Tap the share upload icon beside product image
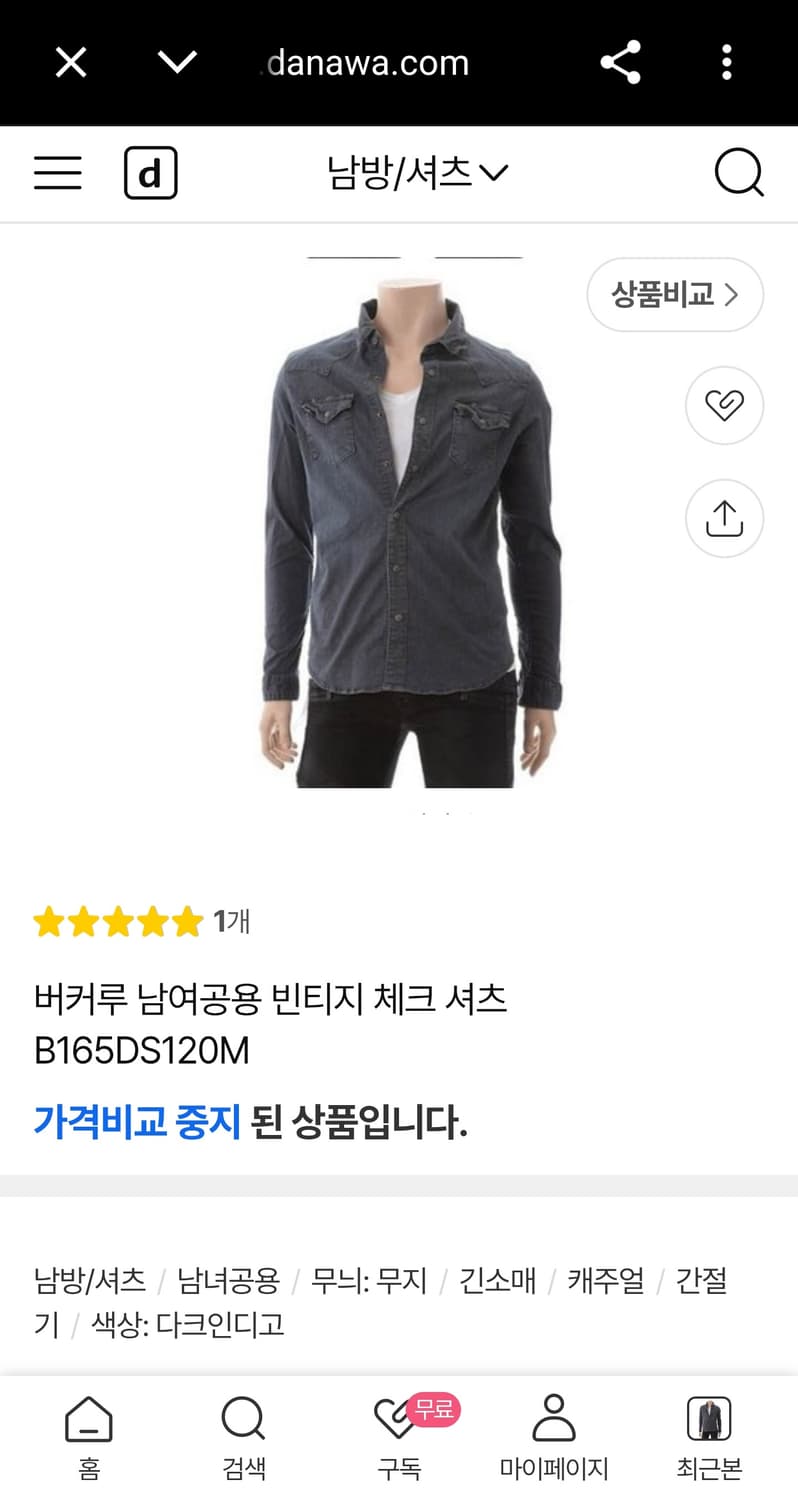Viewport: 798px width, 1500px height. pos(723,518)
